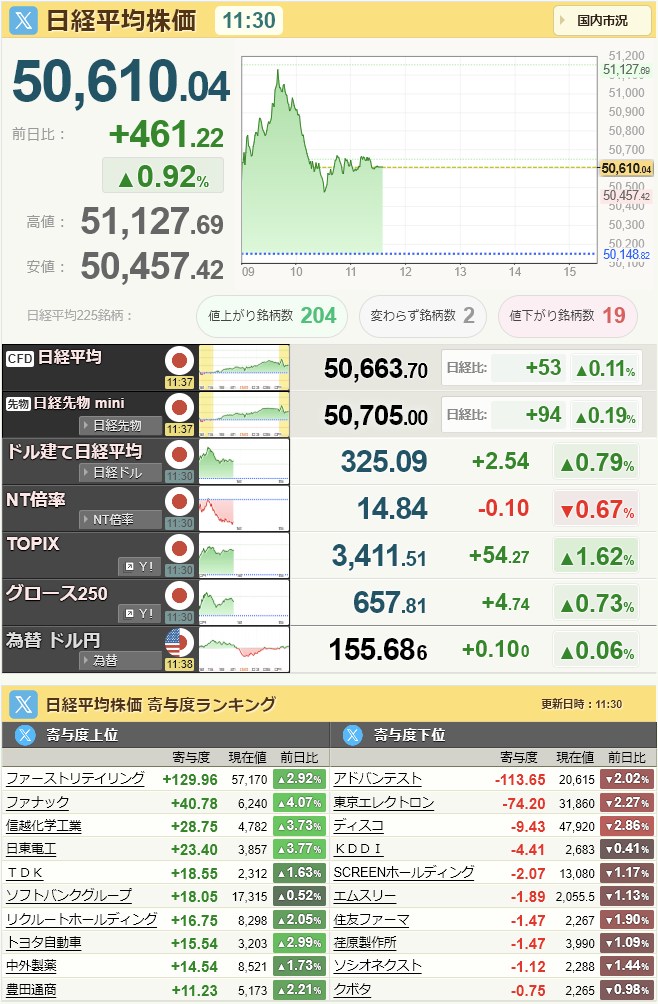Open ファーストリテイリング stock link
Viewport: 658px width, 1004px height.
pos(75,778)
